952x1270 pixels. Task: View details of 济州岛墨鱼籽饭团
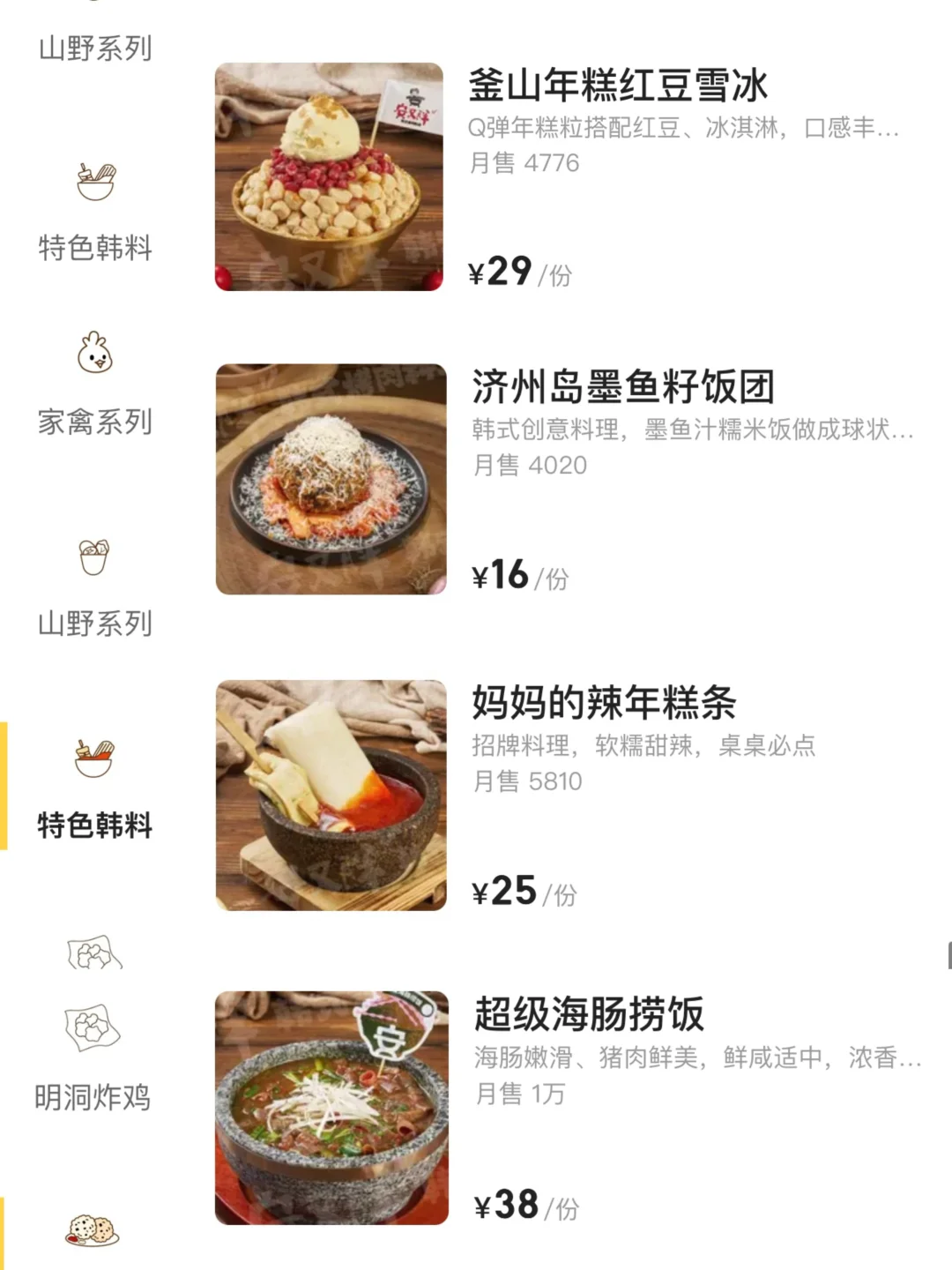(x=622, y=387)
